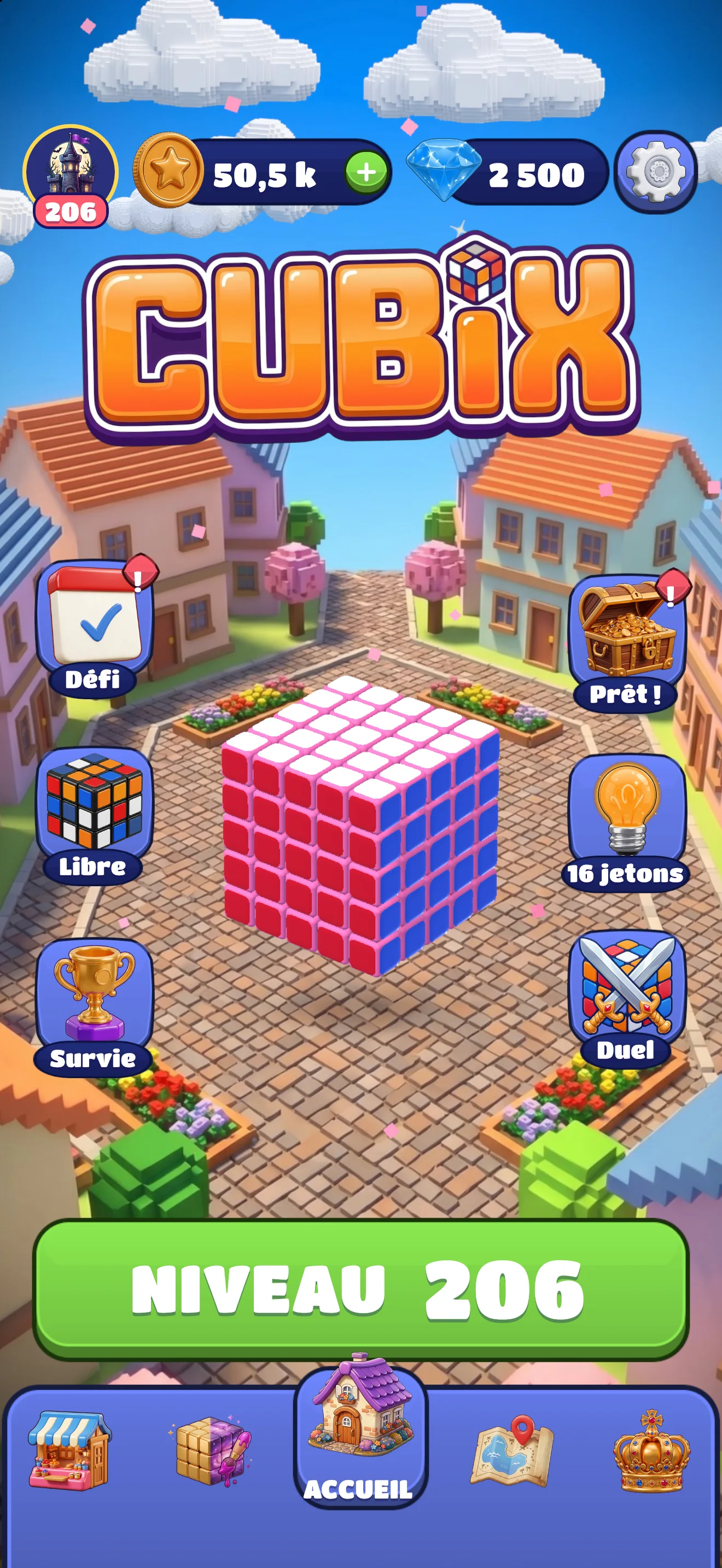Viewport: 722px width, 1568px height.
Task: Open the crown leaderboard tab
Action: coord(651,1452)
